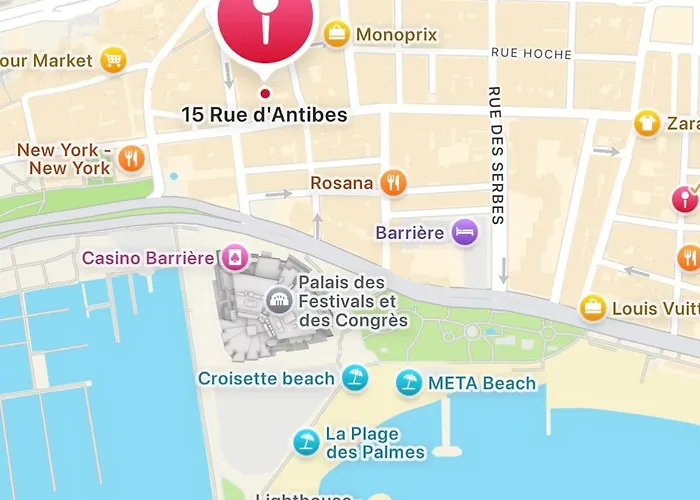Select the Rosana restaurant marker
This screenshot has width=700, height=500.
pyautogui.click(x=393, y=183)
